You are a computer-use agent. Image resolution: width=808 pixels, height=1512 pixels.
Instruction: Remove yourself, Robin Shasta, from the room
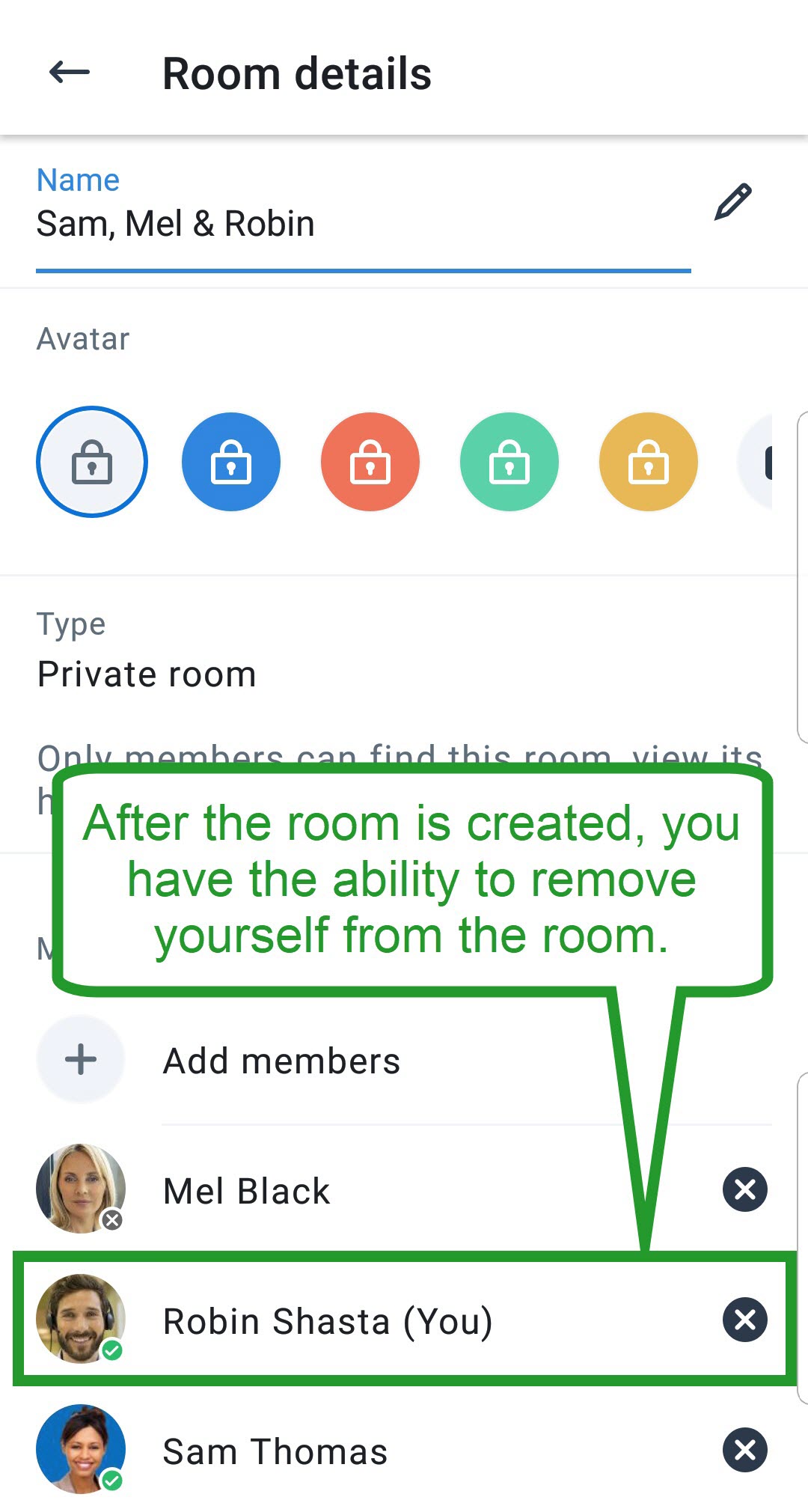(745, 1319)
